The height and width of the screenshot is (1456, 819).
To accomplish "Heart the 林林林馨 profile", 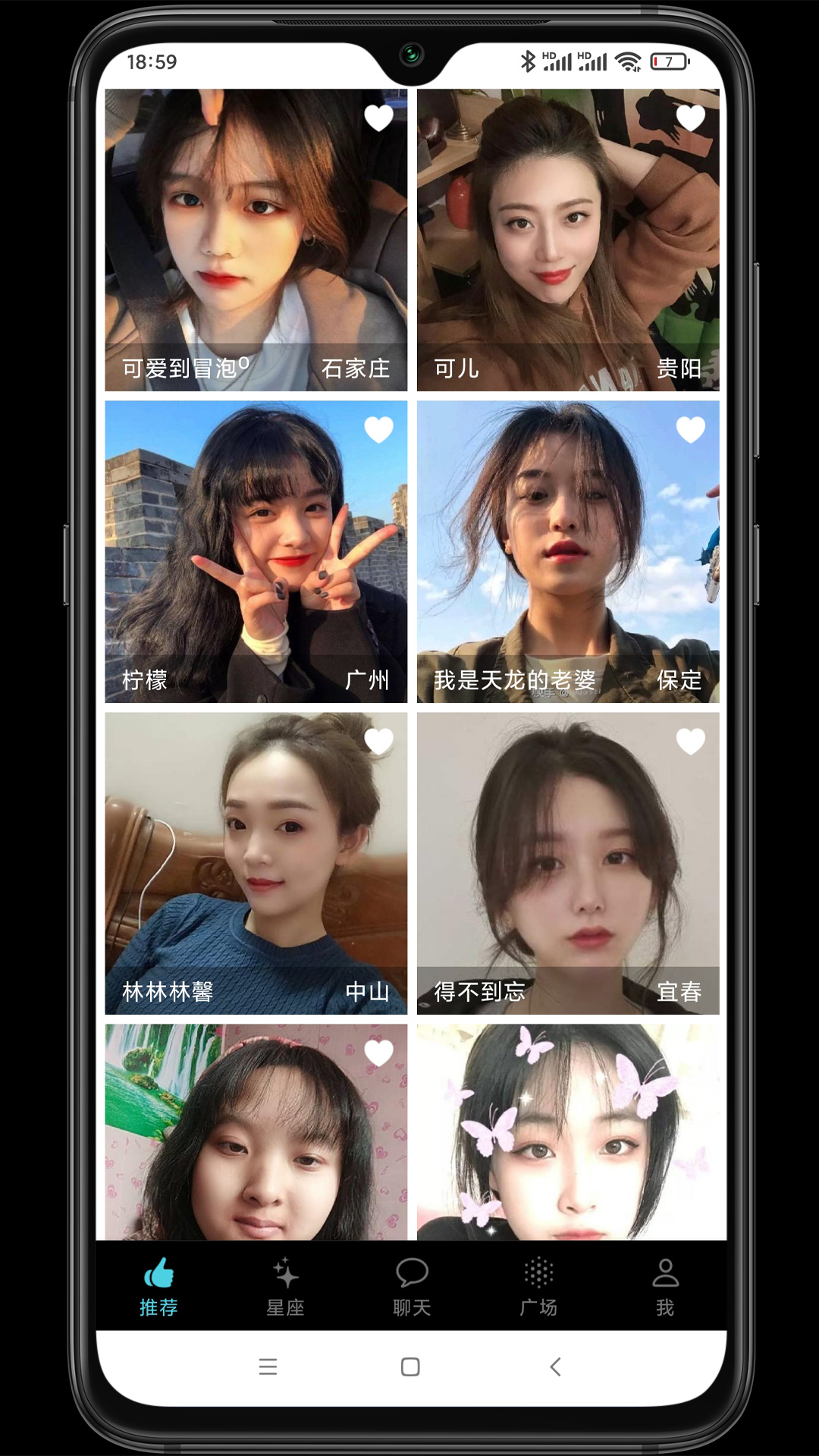I will point(378,741).
